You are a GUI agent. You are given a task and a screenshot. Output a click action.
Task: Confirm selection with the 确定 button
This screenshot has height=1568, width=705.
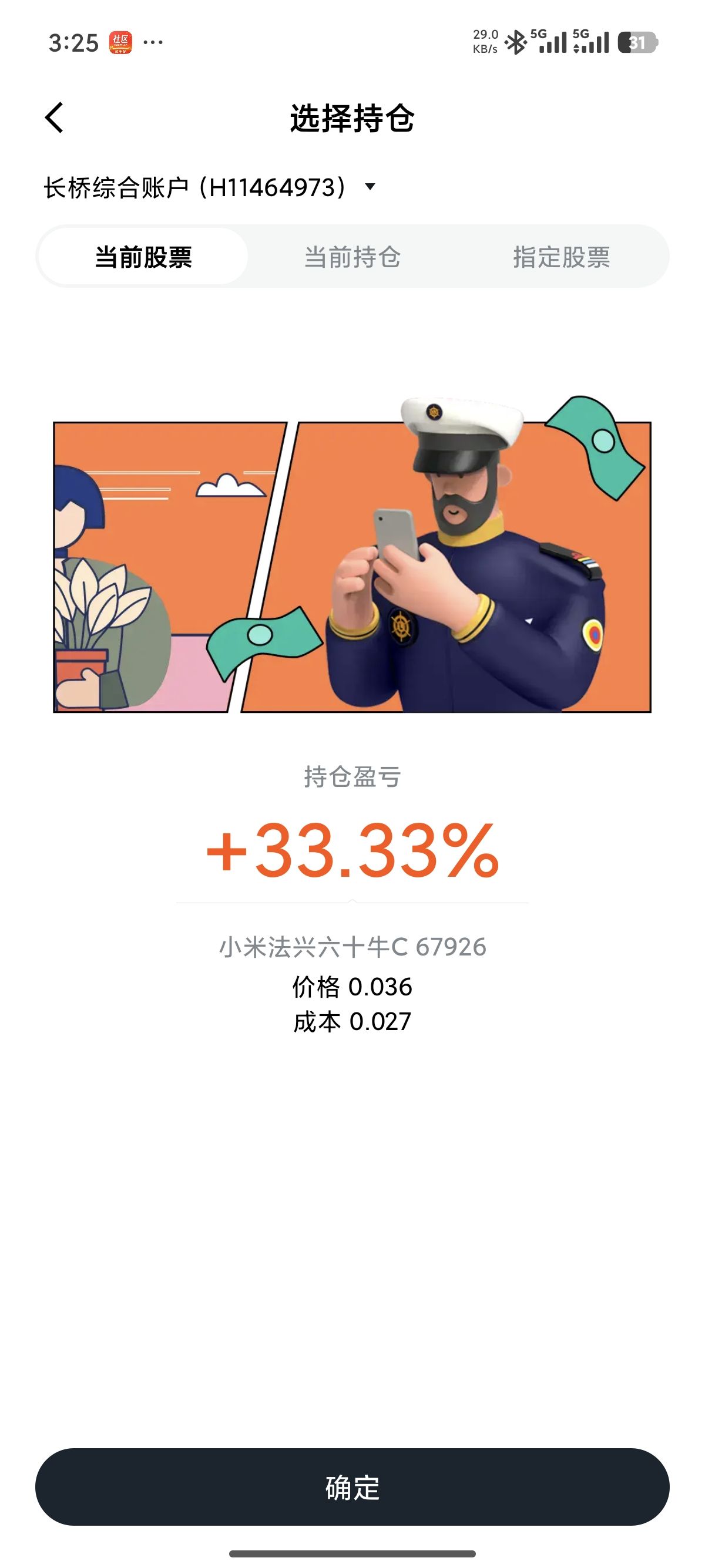[352, 1487]
